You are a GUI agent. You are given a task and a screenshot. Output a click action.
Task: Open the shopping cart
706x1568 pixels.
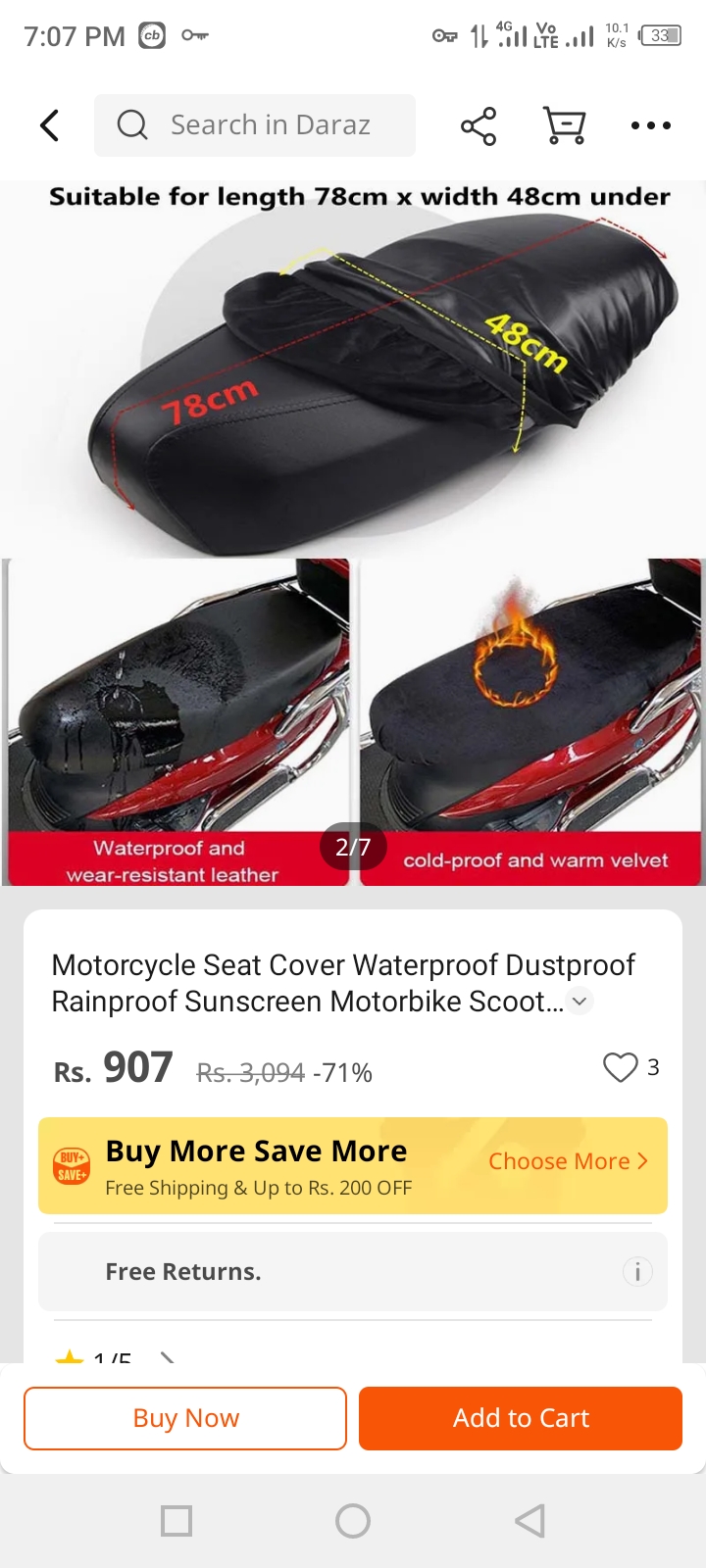[x=564, y=126]
